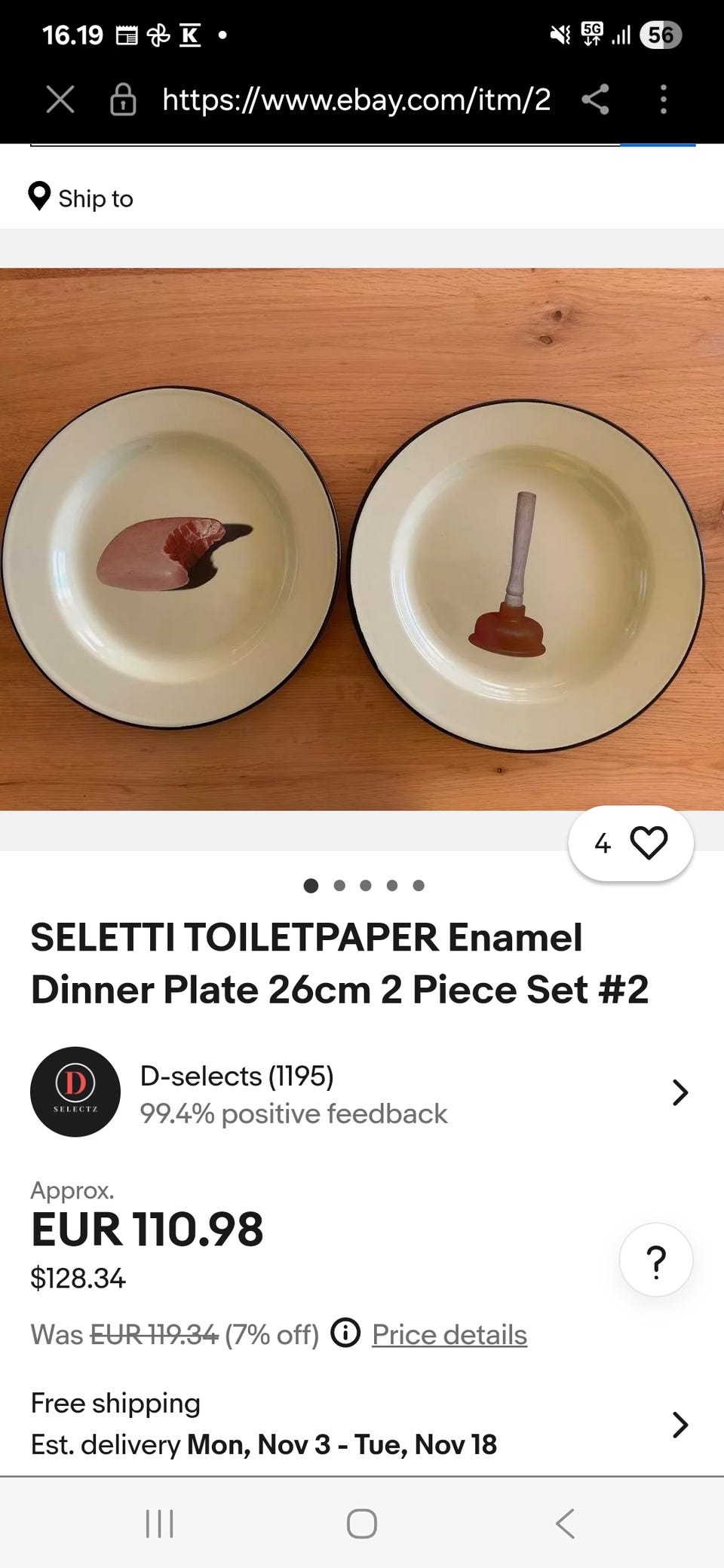Screen dimensions: 724x1568
Task: Close the browser tab
Action: coord(60,100)
